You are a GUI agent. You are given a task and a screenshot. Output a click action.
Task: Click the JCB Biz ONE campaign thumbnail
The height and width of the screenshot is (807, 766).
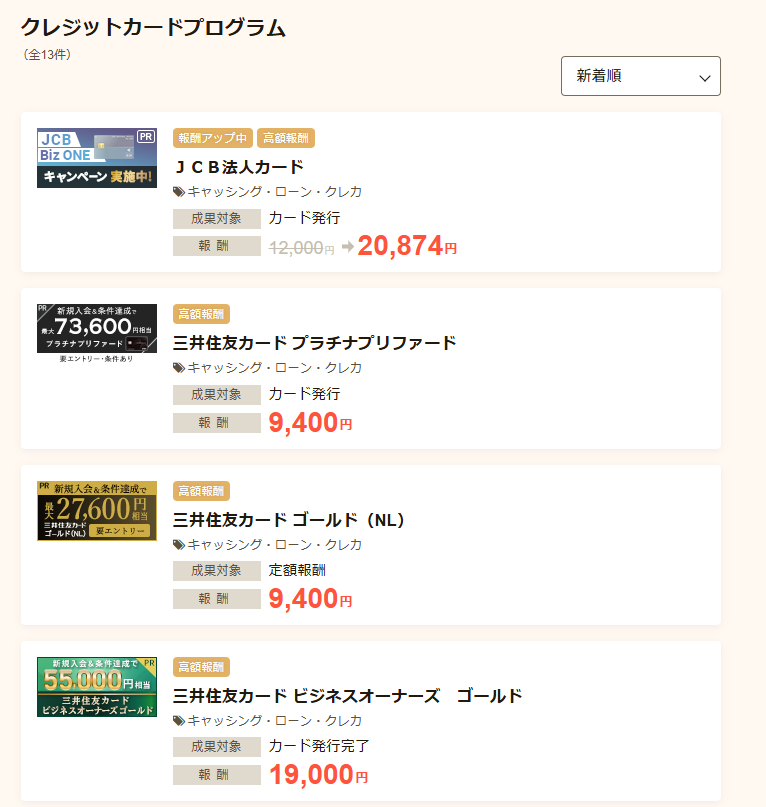96,158
